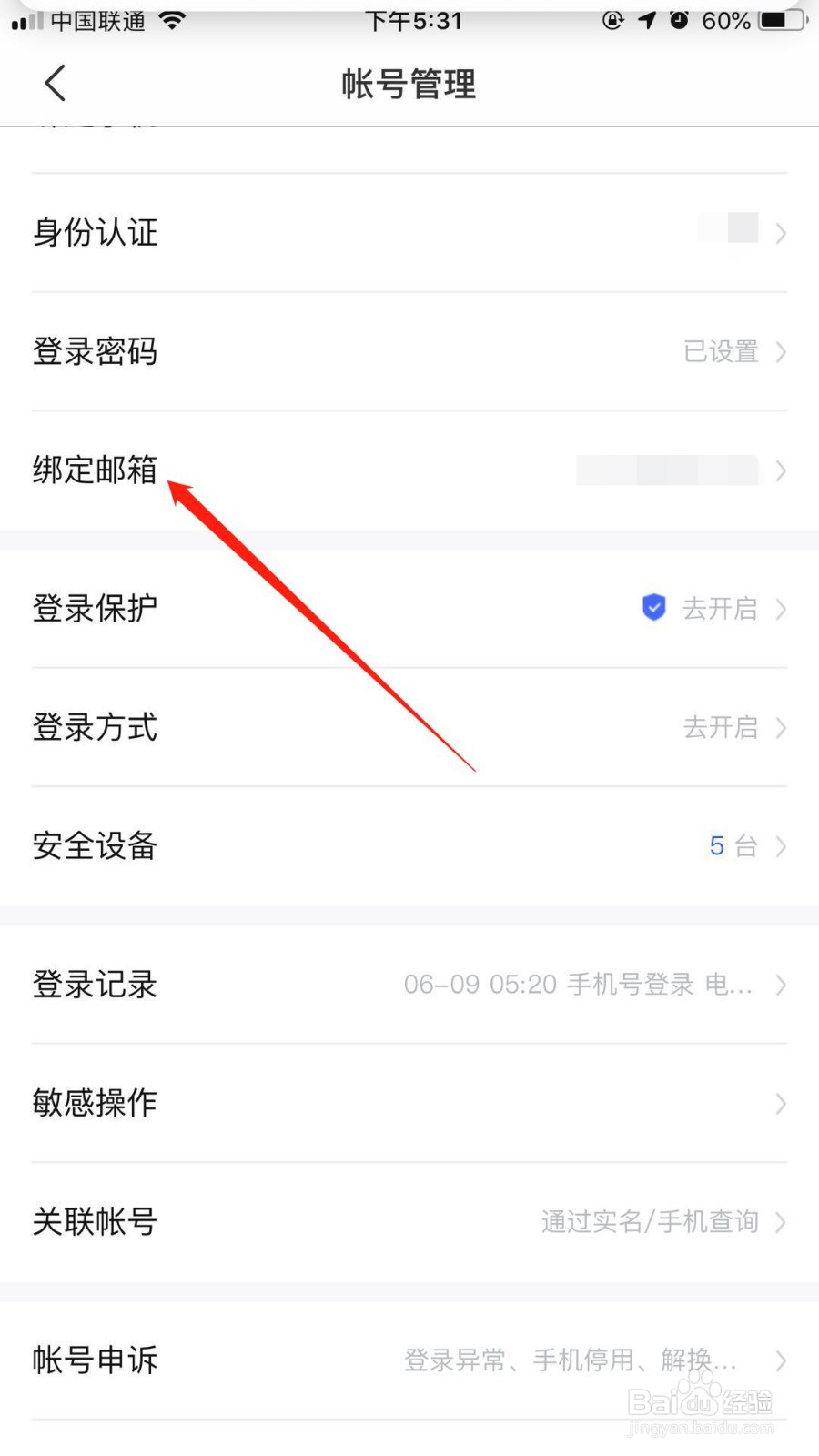Open 关联帐号 via 通过实名/手机查询

(409, 1222)
